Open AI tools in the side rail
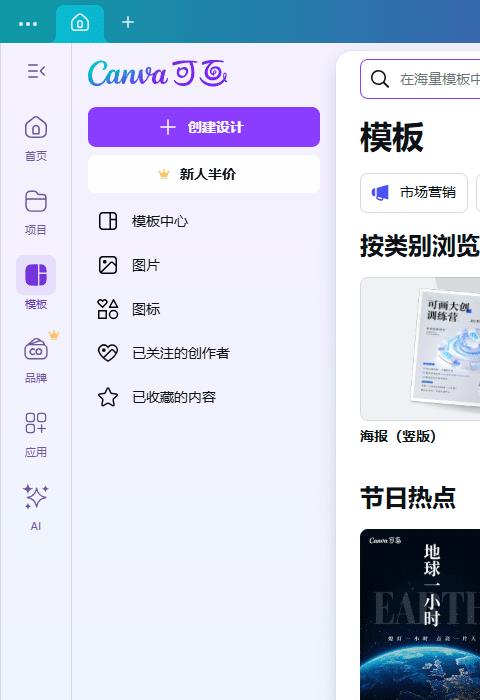 click(x=36, y=507)
